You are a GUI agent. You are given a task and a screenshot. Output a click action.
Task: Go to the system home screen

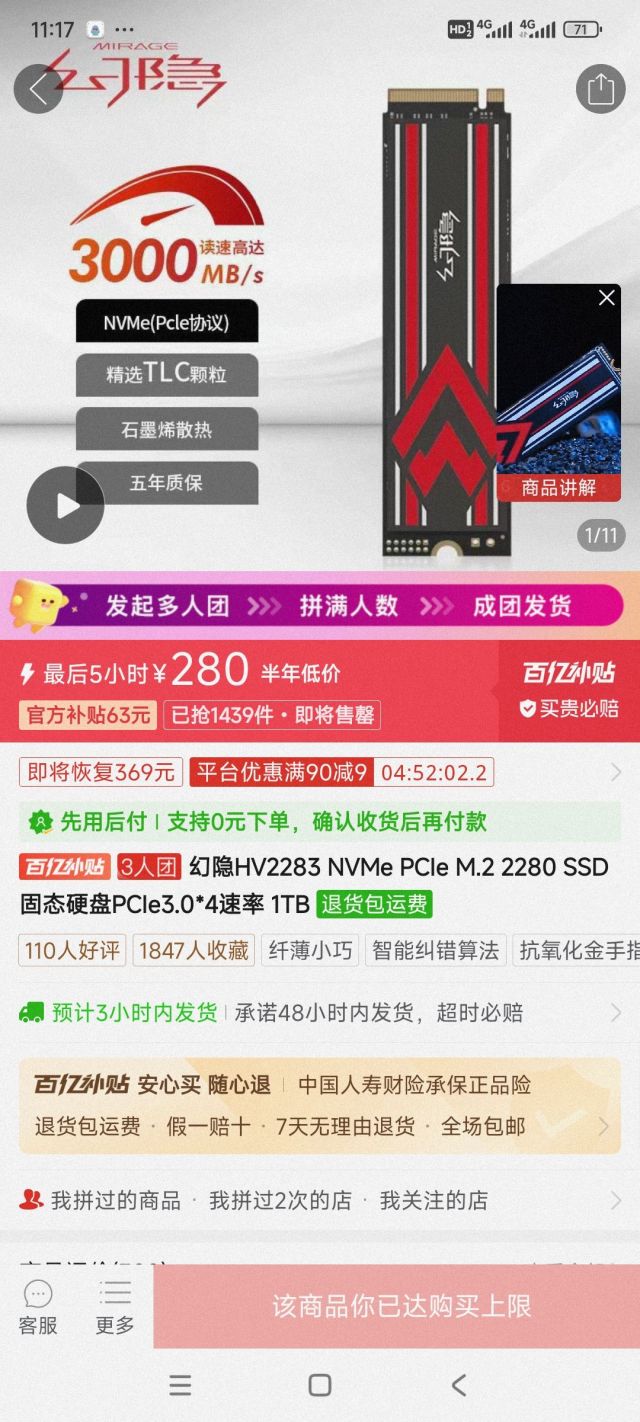[x=320, y=1385]
